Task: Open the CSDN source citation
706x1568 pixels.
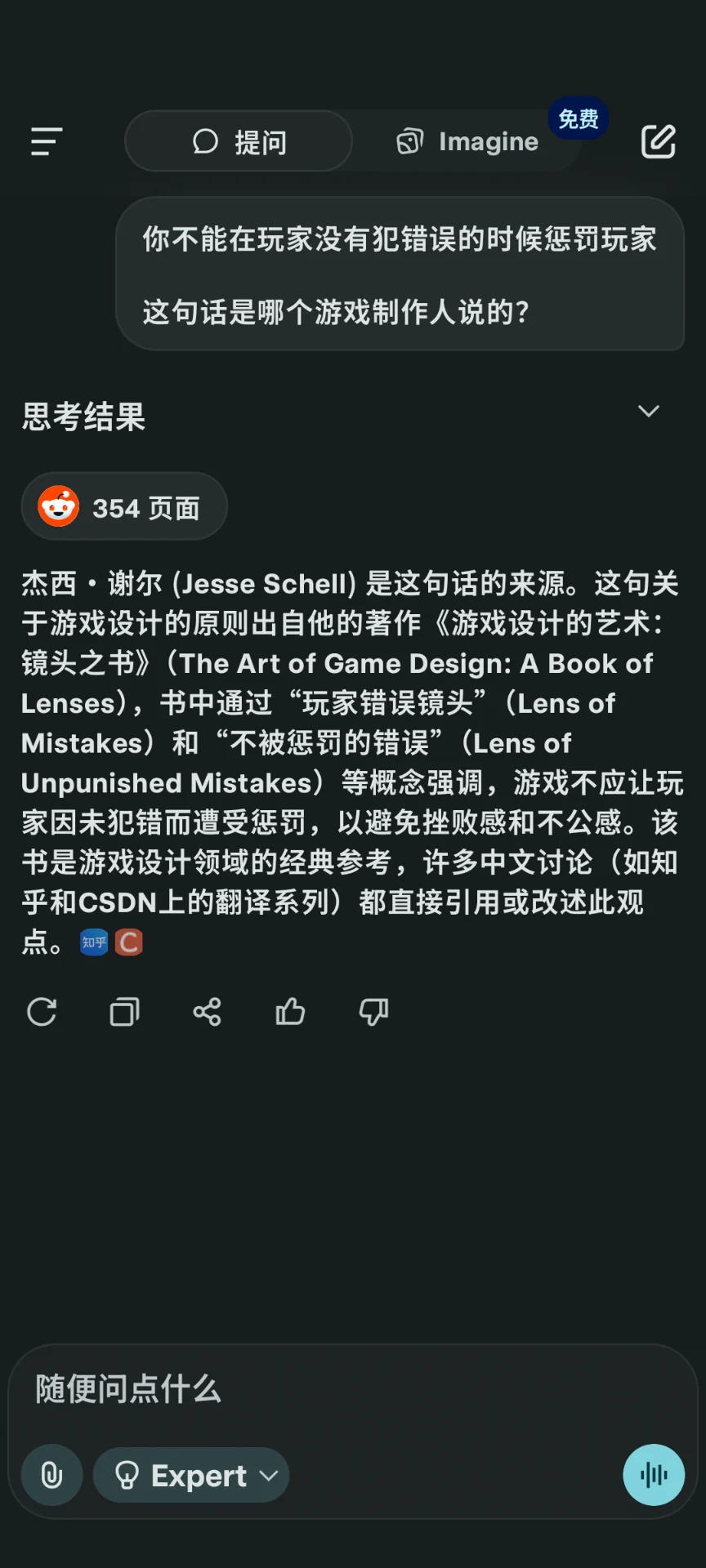Action: click(x=129, y=942)
